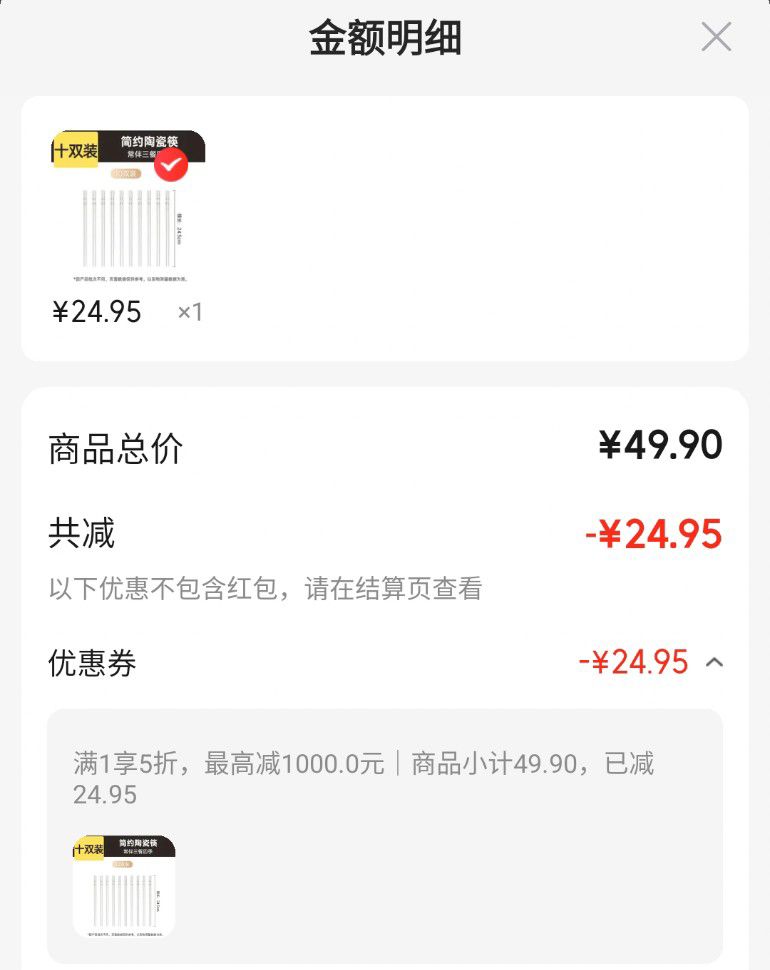Open the chopsticks thumbnail under the coupon details
This screenshot has width=770, height=970.
pyautogui.click(x=124, y=886)
